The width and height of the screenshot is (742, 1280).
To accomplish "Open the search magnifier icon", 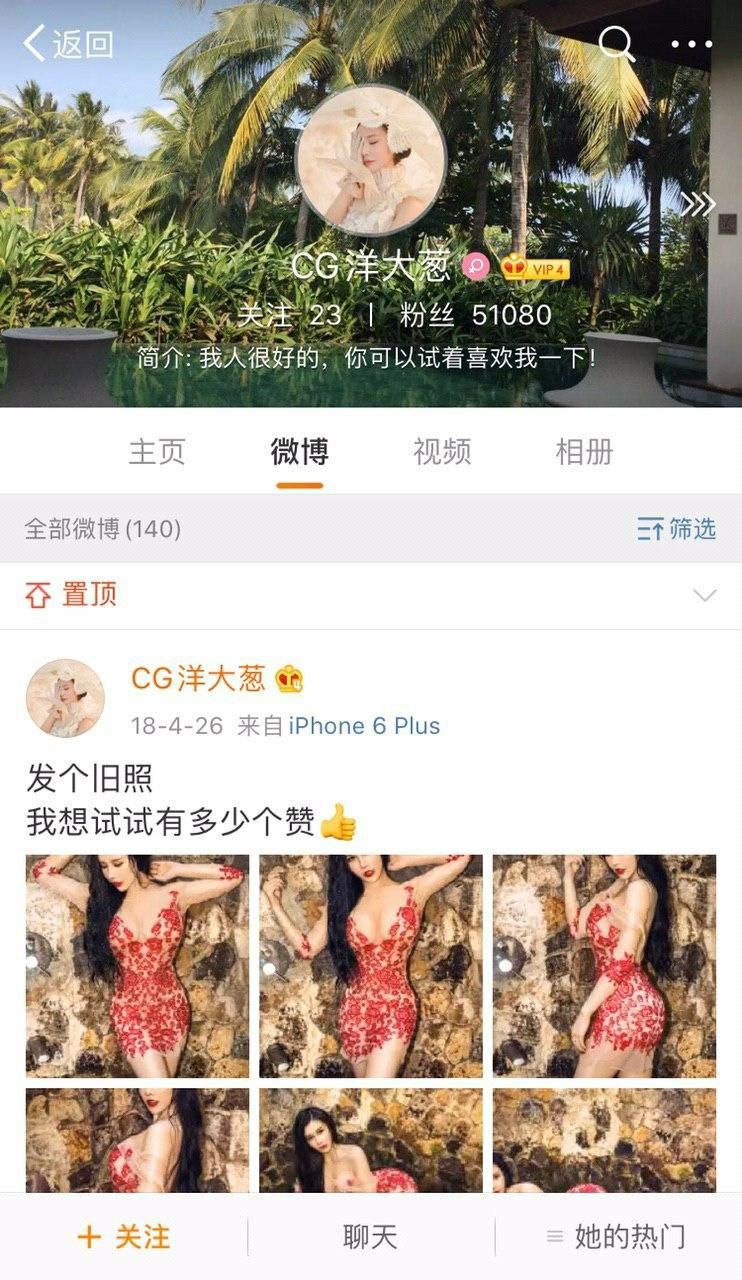I will coord(616,43).
